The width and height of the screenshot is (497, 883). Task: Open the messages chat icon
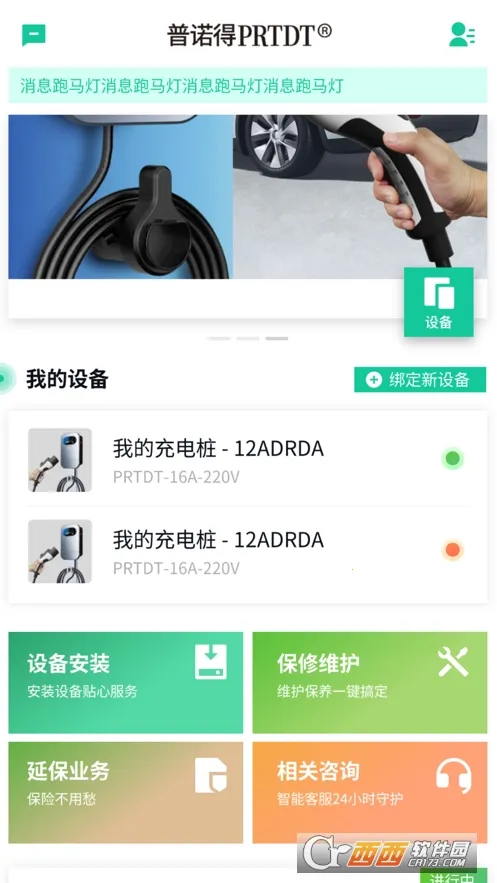34,35
